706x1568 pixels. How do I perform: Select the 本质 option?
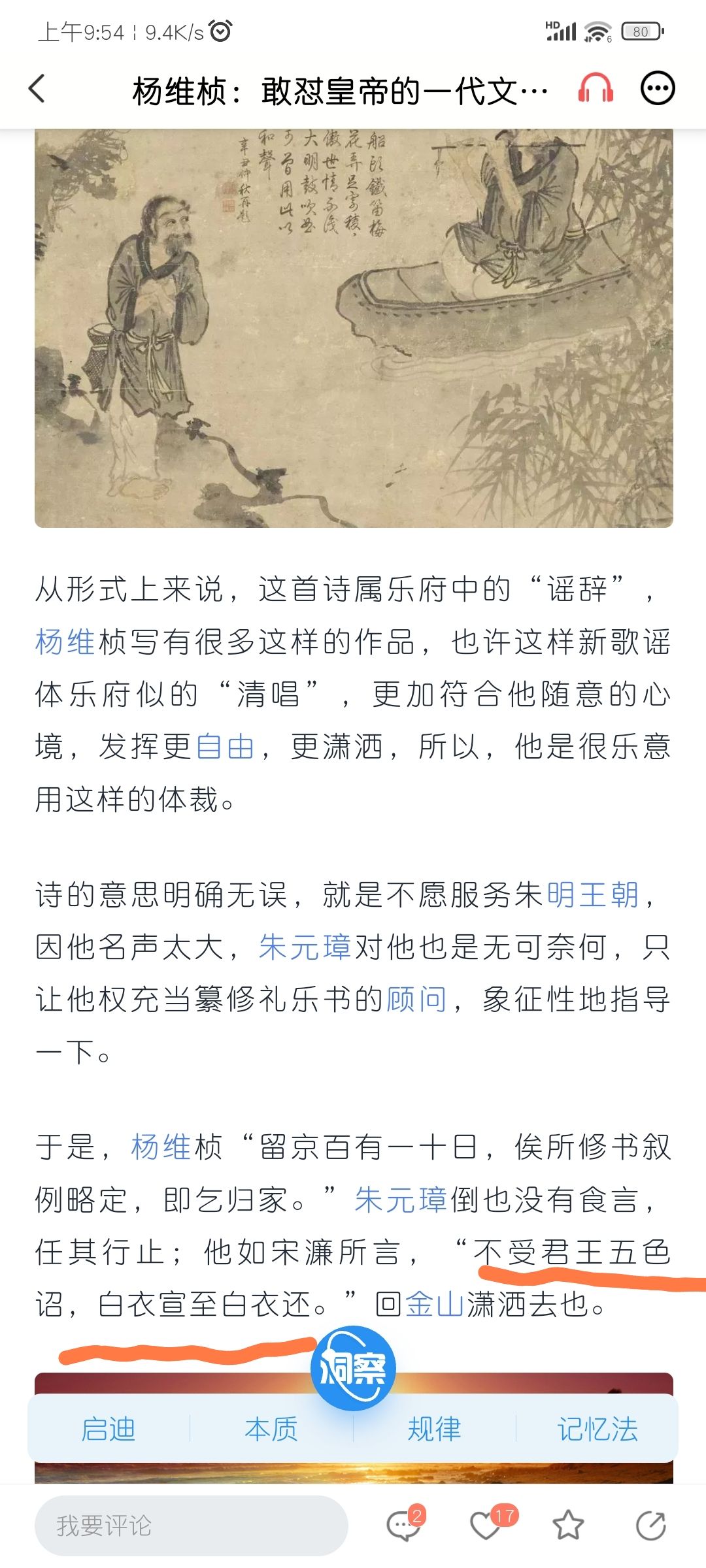coord(271,1429)
